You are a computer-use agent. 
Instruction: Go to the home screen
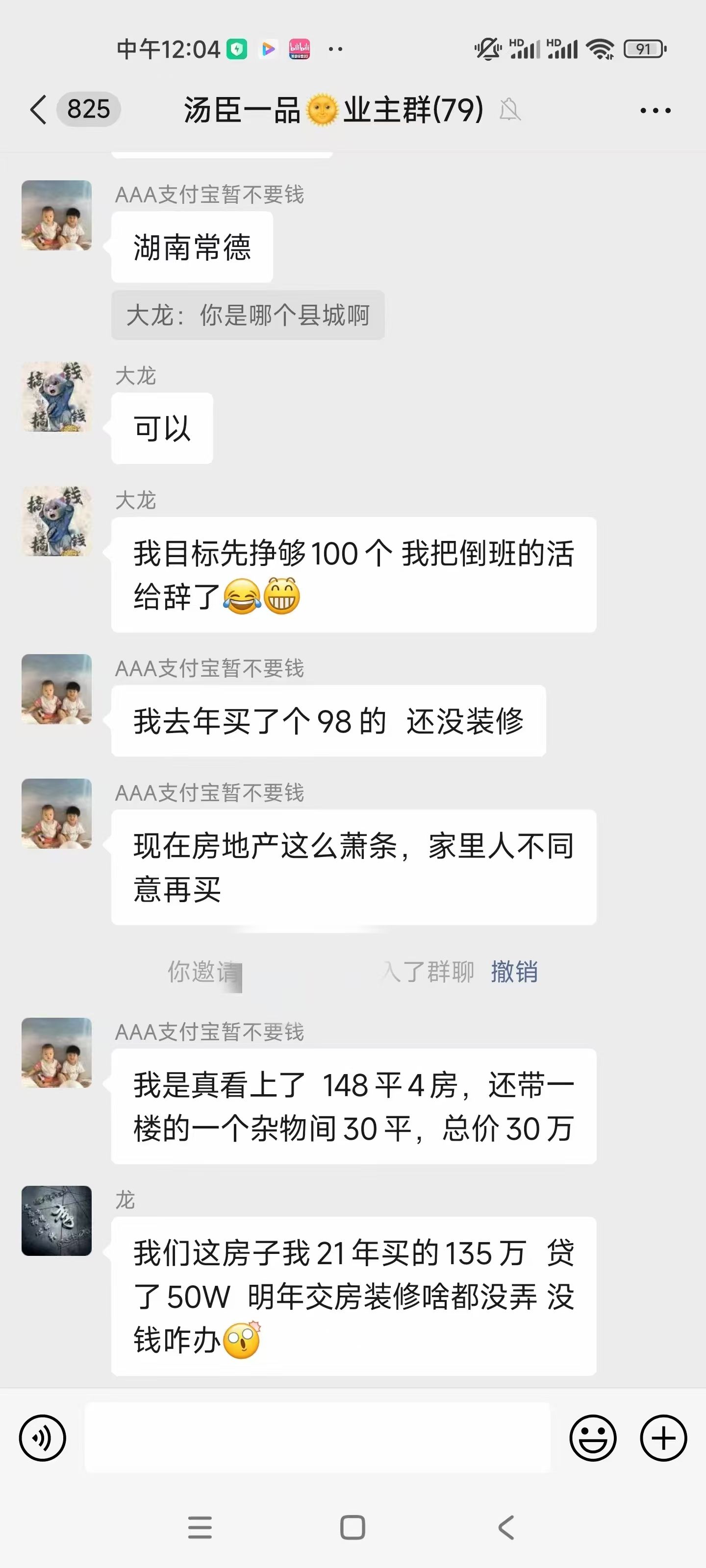click(x=353, y=1527)
